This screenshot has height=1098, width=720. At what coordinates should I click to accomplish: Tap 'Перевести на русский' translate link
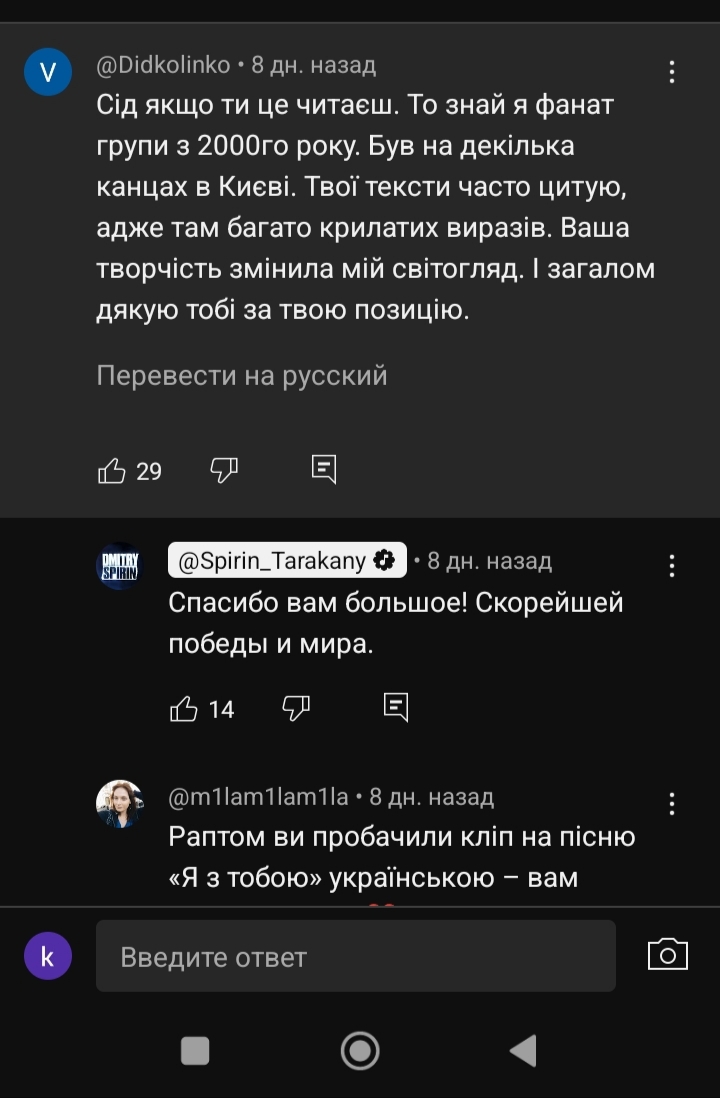(241, 376)
